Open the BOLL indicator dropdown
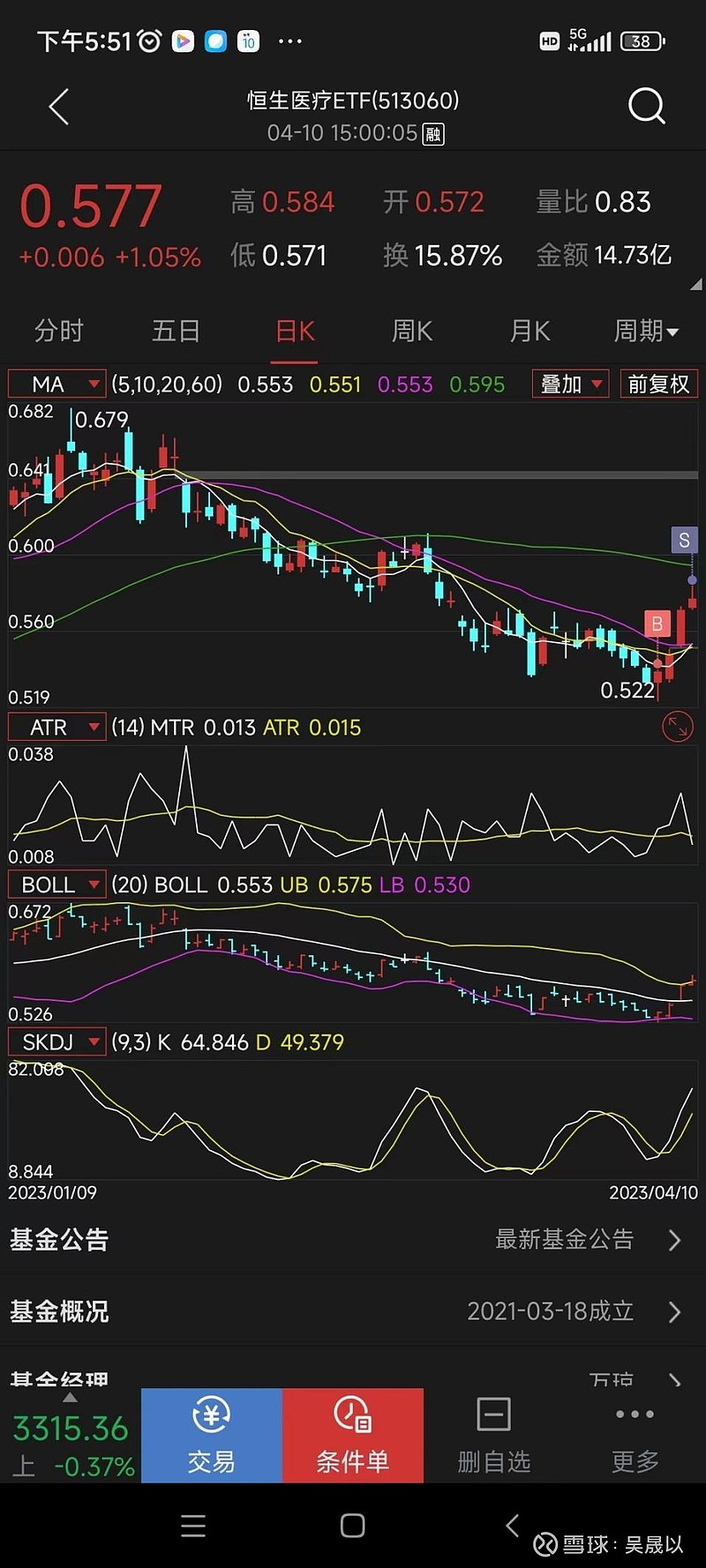The height and width of the screenshot is (1568, 706). (x=56, y=884)
